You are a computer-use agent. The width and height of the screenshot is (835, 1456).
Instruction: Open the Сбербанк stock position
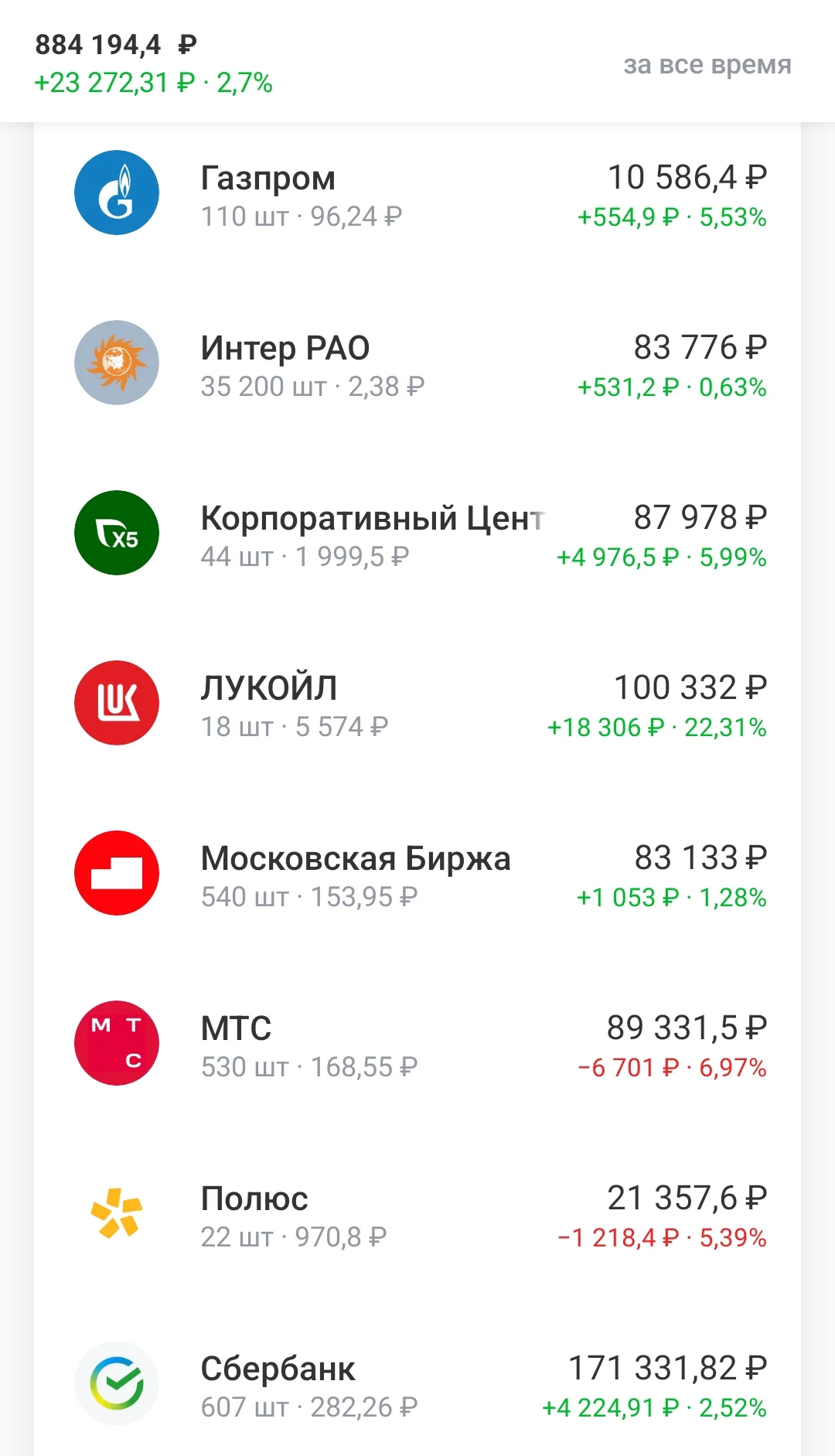417,1383
